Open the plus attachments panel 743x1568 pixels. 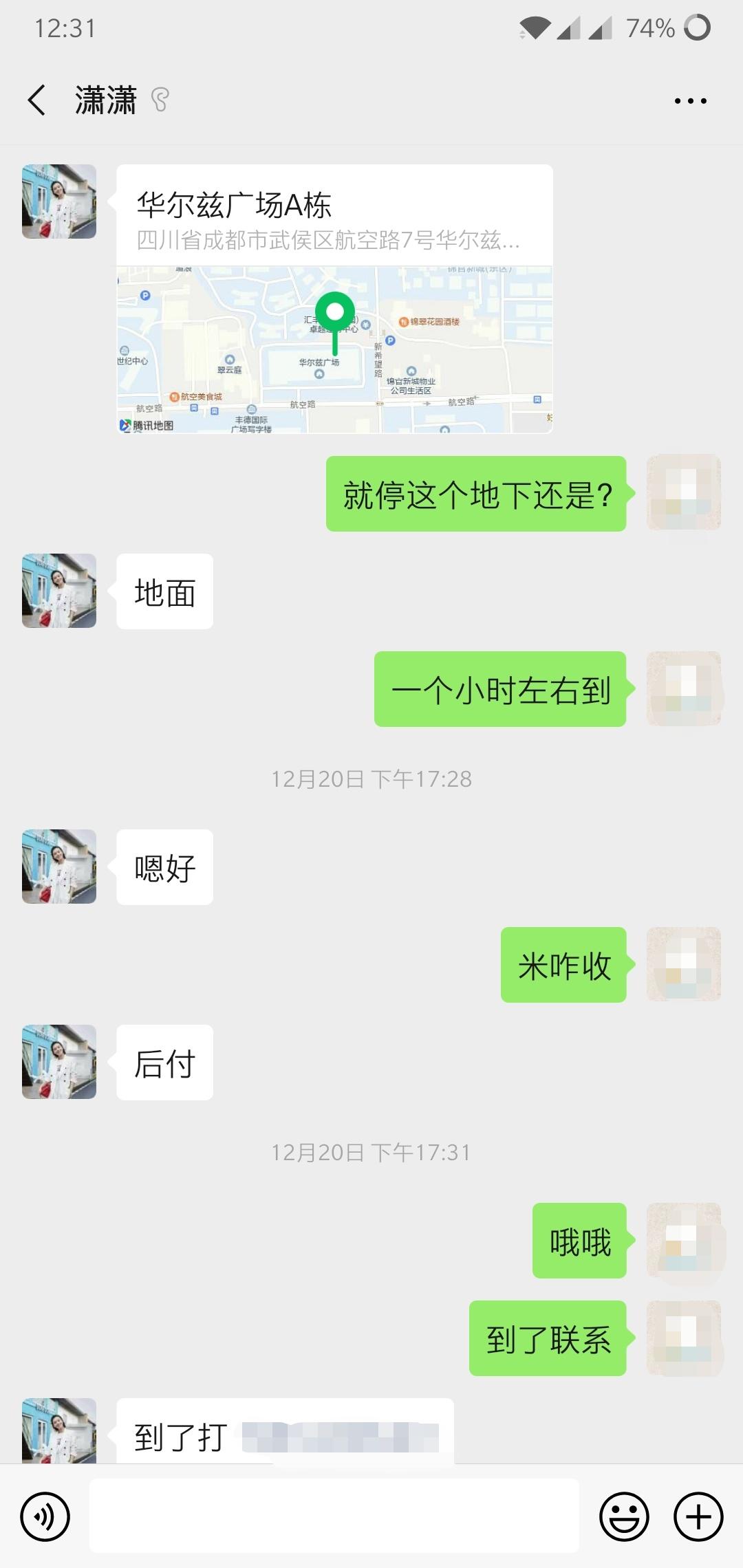(x=698, y=1516)
